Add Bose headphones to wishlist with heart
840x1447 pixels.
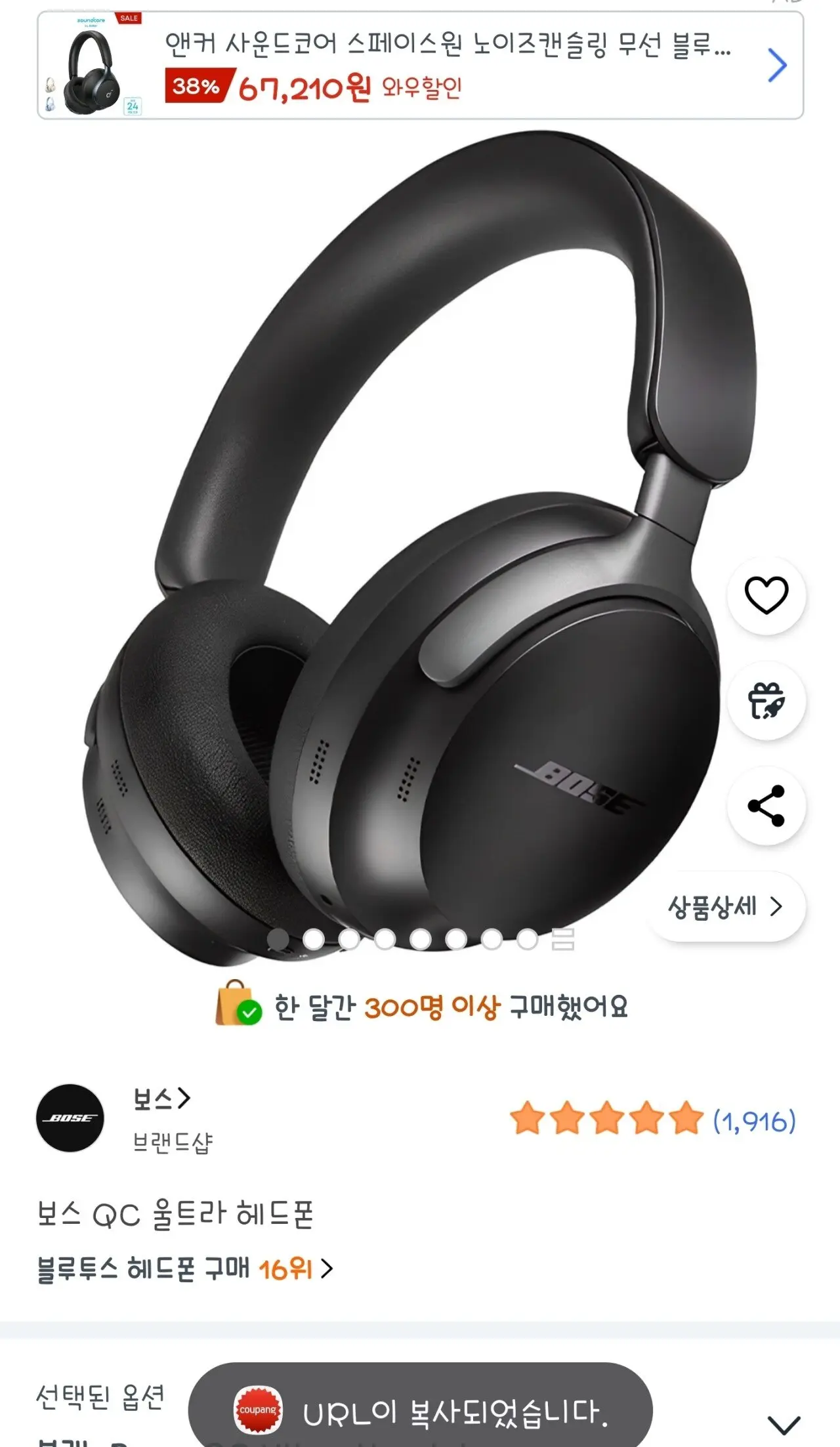click(x=766, y=595)
